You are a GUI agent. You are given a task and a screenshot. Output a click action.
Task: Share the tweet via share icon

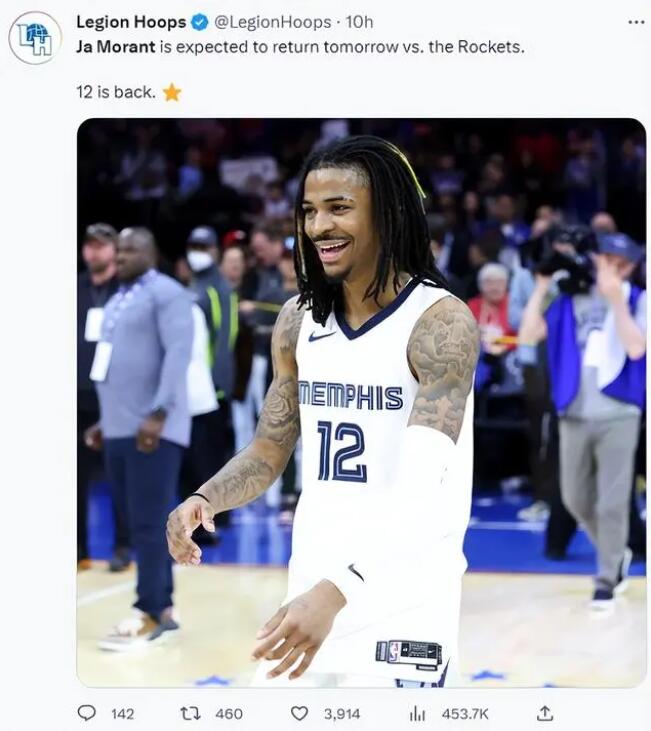(x=545, y=713)
